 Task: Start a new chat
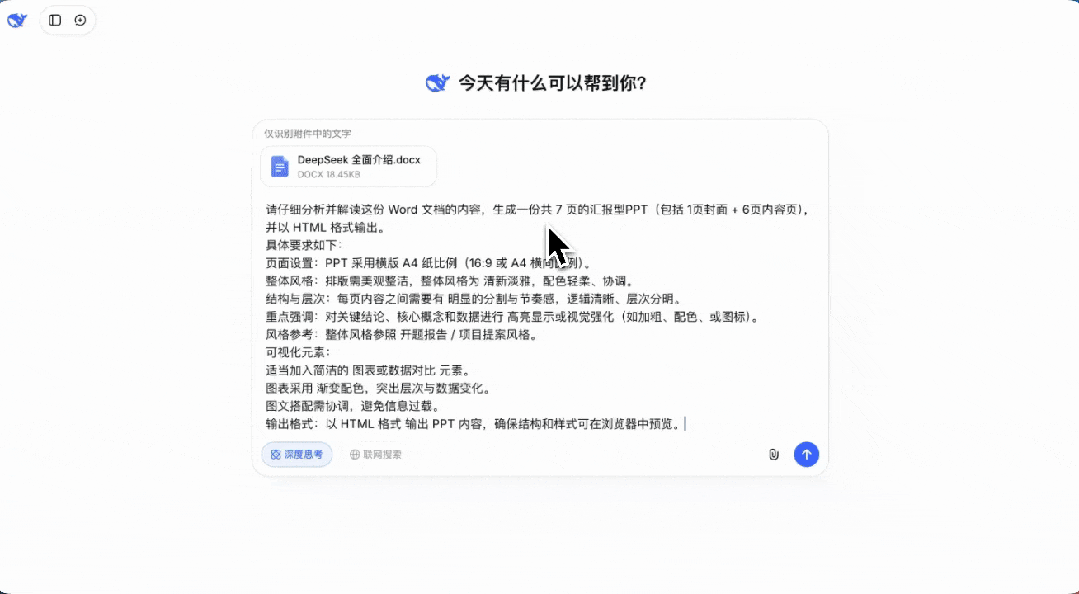81,20
